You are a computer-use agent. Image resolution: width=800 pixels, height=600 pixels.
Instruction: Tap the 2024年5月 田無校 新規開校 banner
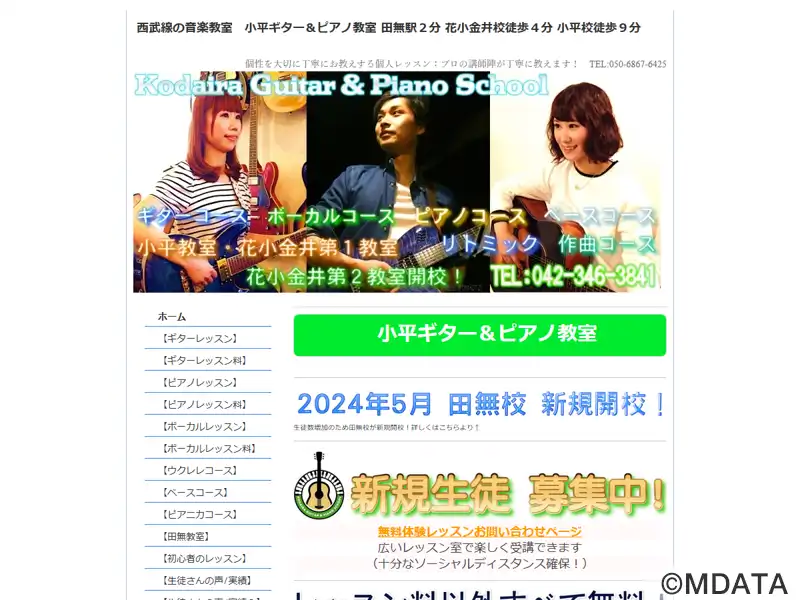[480, 405]
